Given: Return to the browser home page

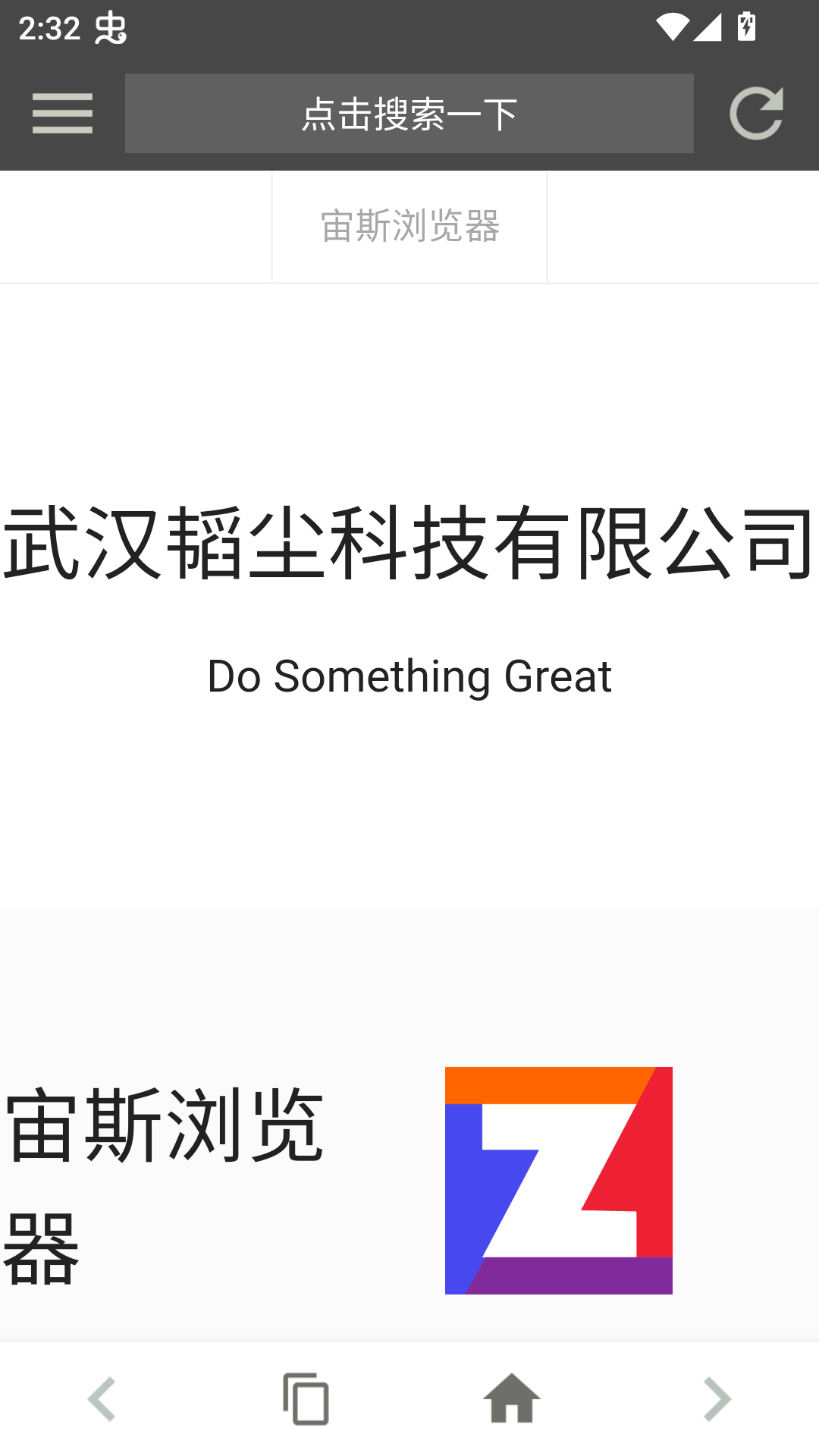Looking at the screenshot, I should [512, 1399].
